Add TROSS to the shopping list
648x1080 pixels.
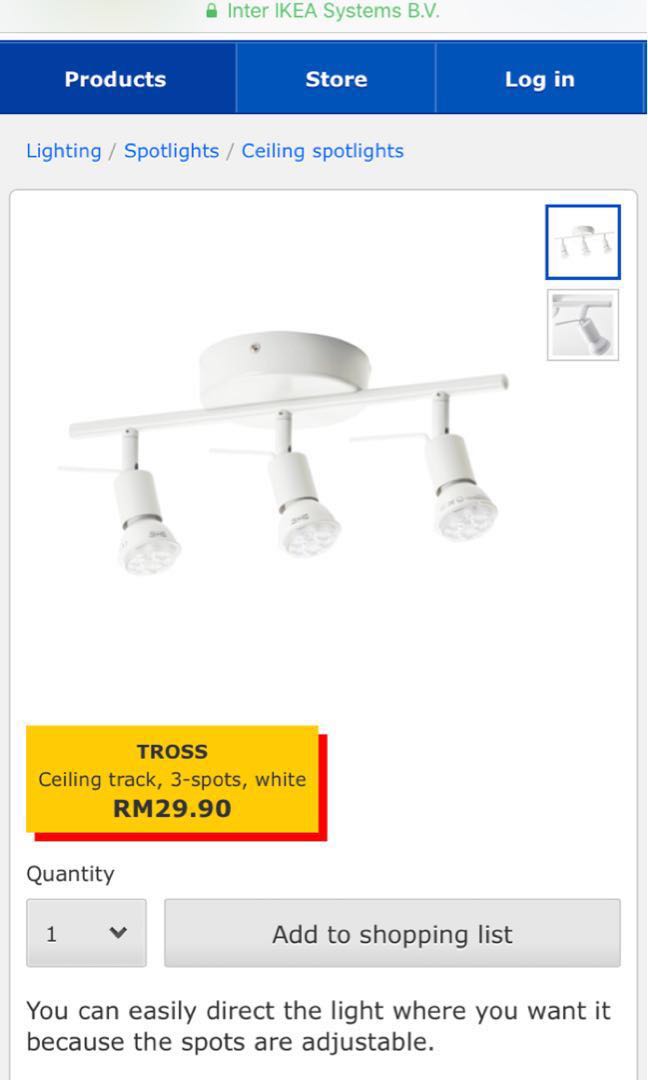392,933
